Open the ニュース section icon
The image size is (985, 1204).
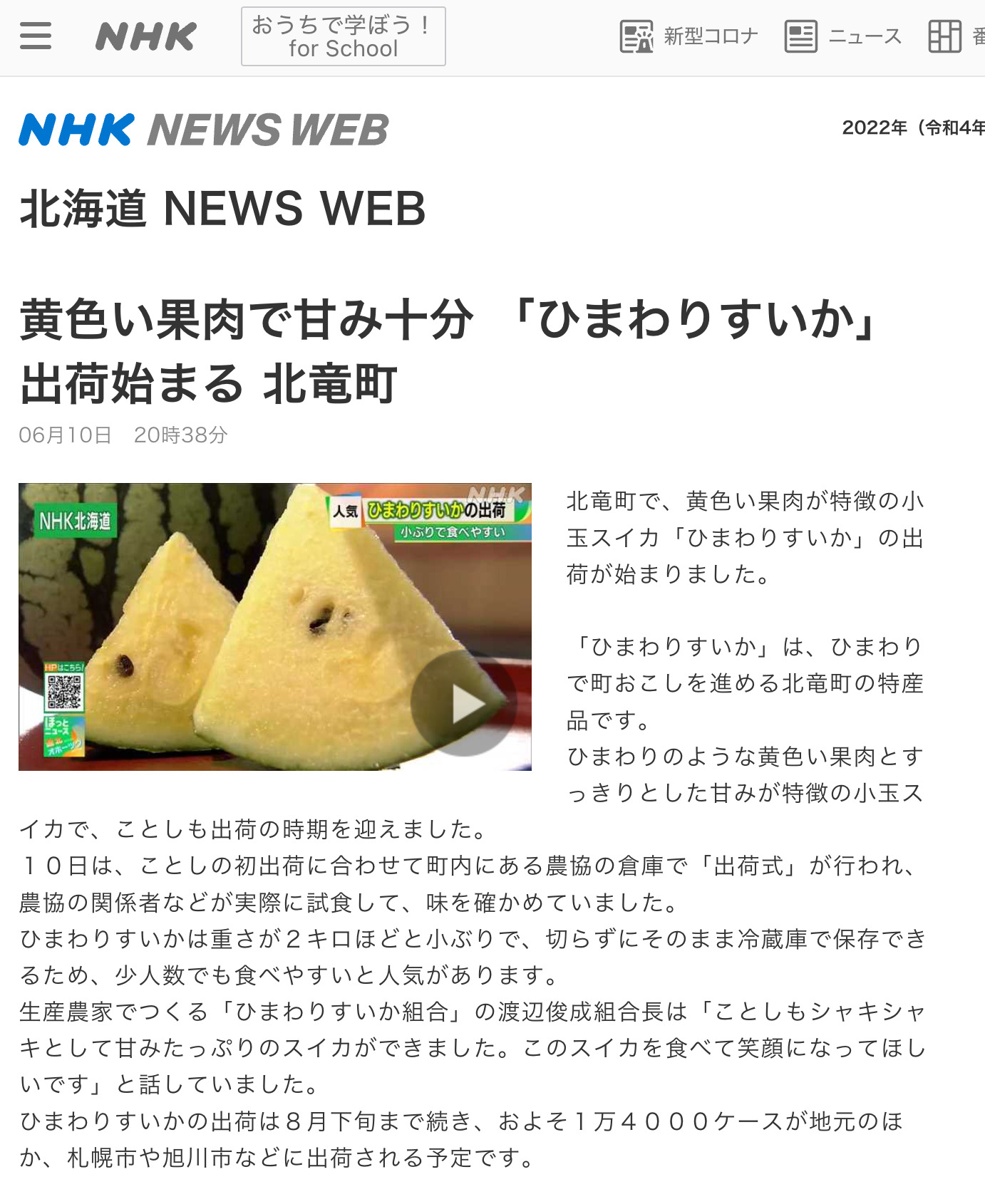pyautogui.click(x=800, y=36)
